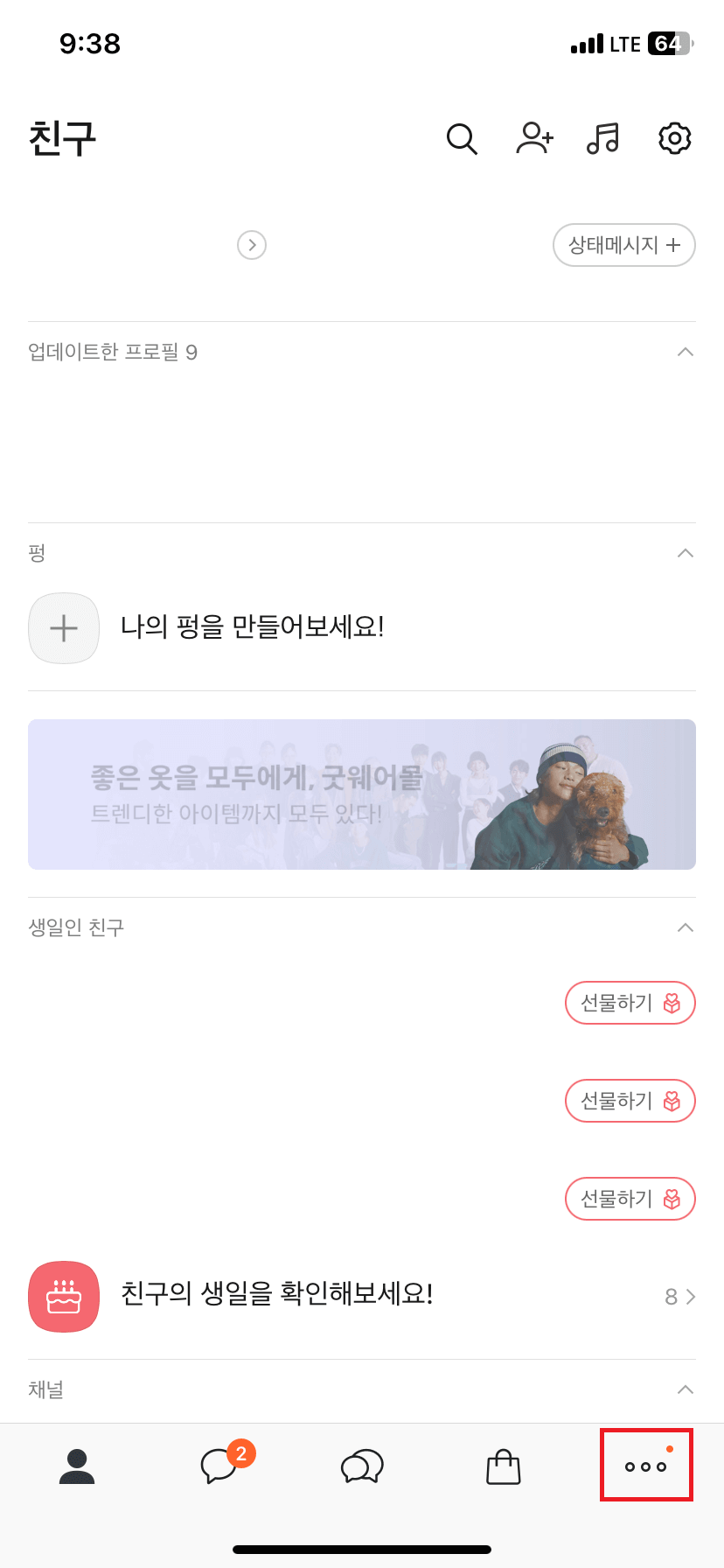Collapse the 펑 section
The image size is (724, 1568).
686,552
